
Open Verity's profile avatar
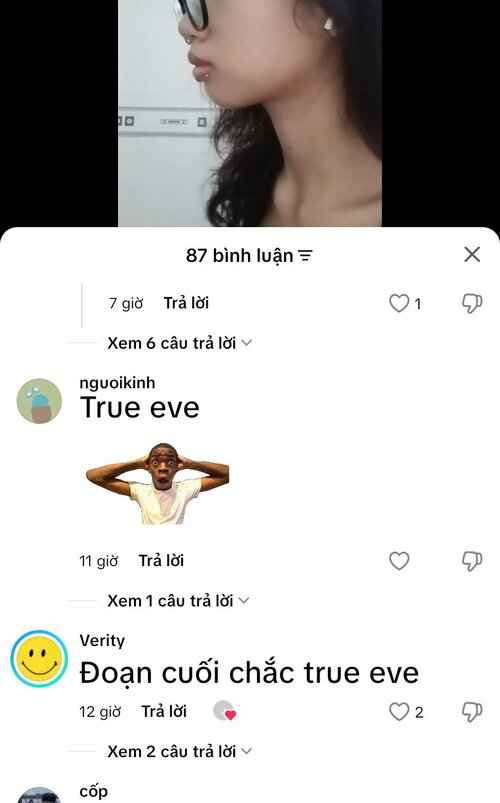tap(39, 659)
